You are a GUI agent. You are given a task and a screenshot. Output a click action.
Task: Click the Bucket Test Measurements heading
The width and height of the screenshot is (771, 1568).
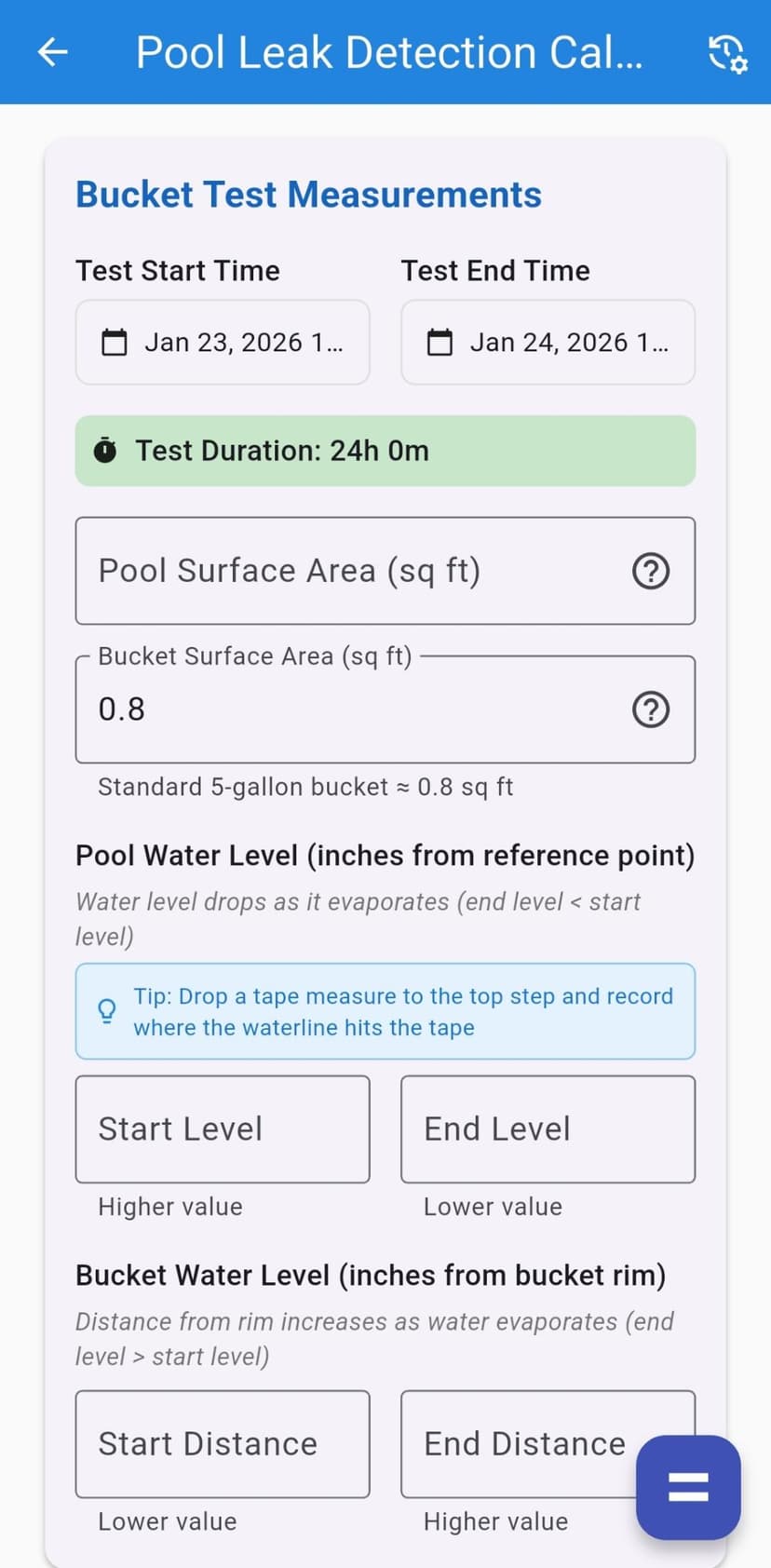(309, 194)
